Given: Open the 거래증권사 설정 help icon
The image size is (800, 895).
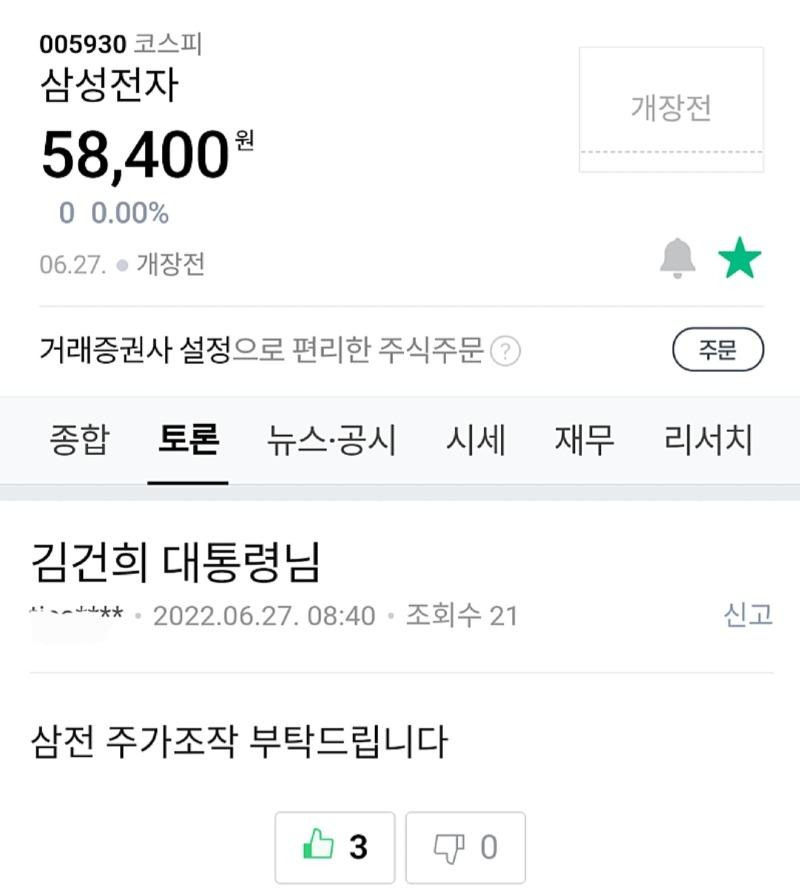Looking at the screenshot, I should tap(508, 352).
